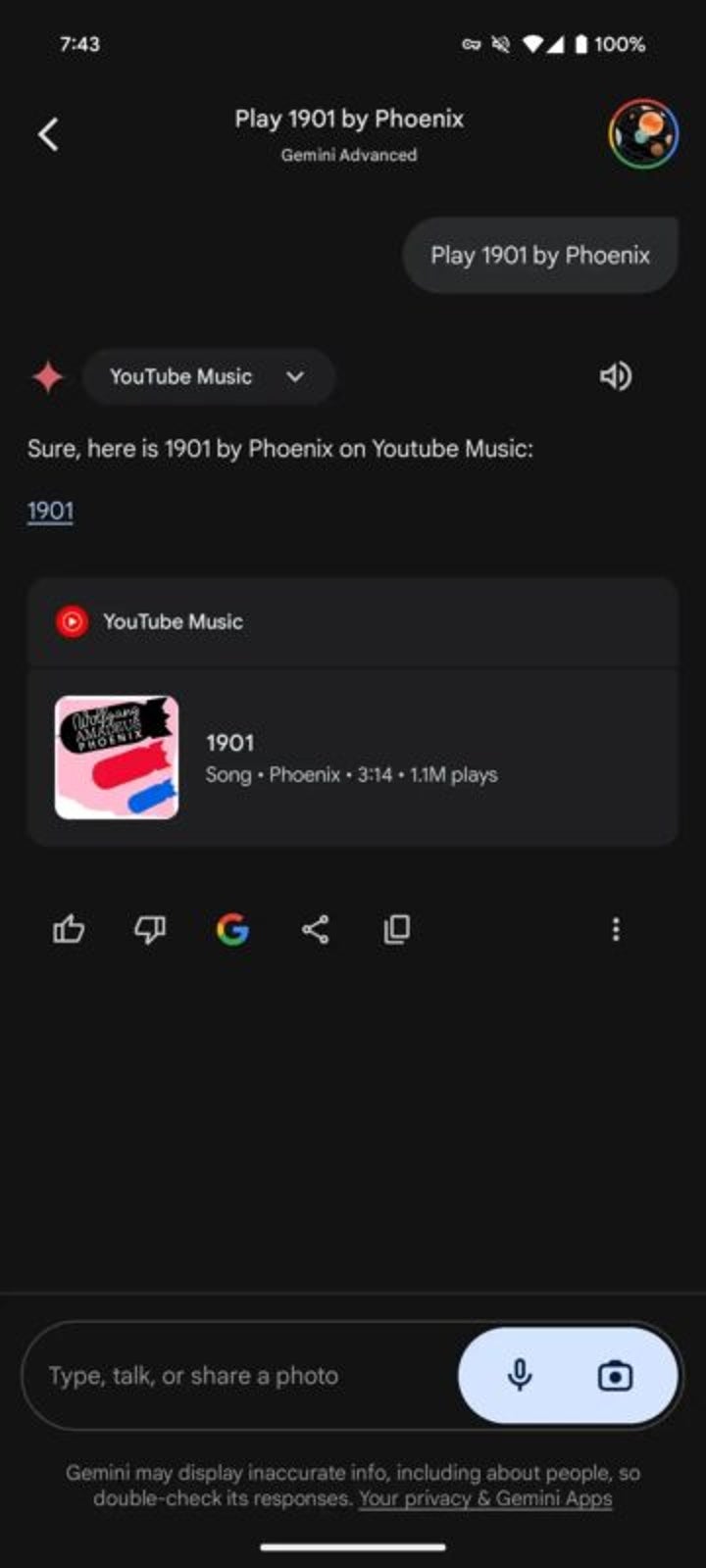This screenshot has height=1568, width=706.
Task: Listen to the response with speaker icon
Action: 615,376
